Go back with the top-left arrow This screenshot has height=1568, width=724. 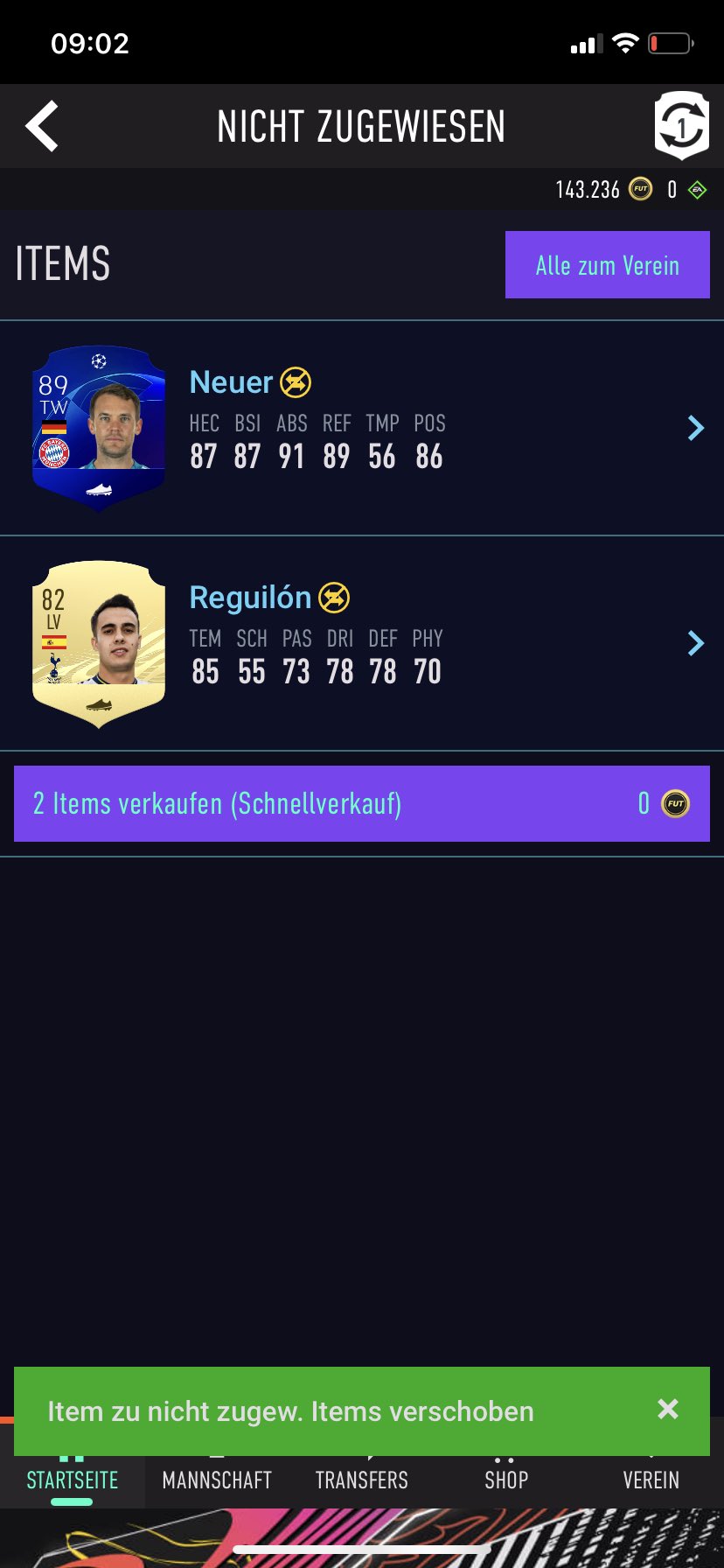tap(42, 126)
